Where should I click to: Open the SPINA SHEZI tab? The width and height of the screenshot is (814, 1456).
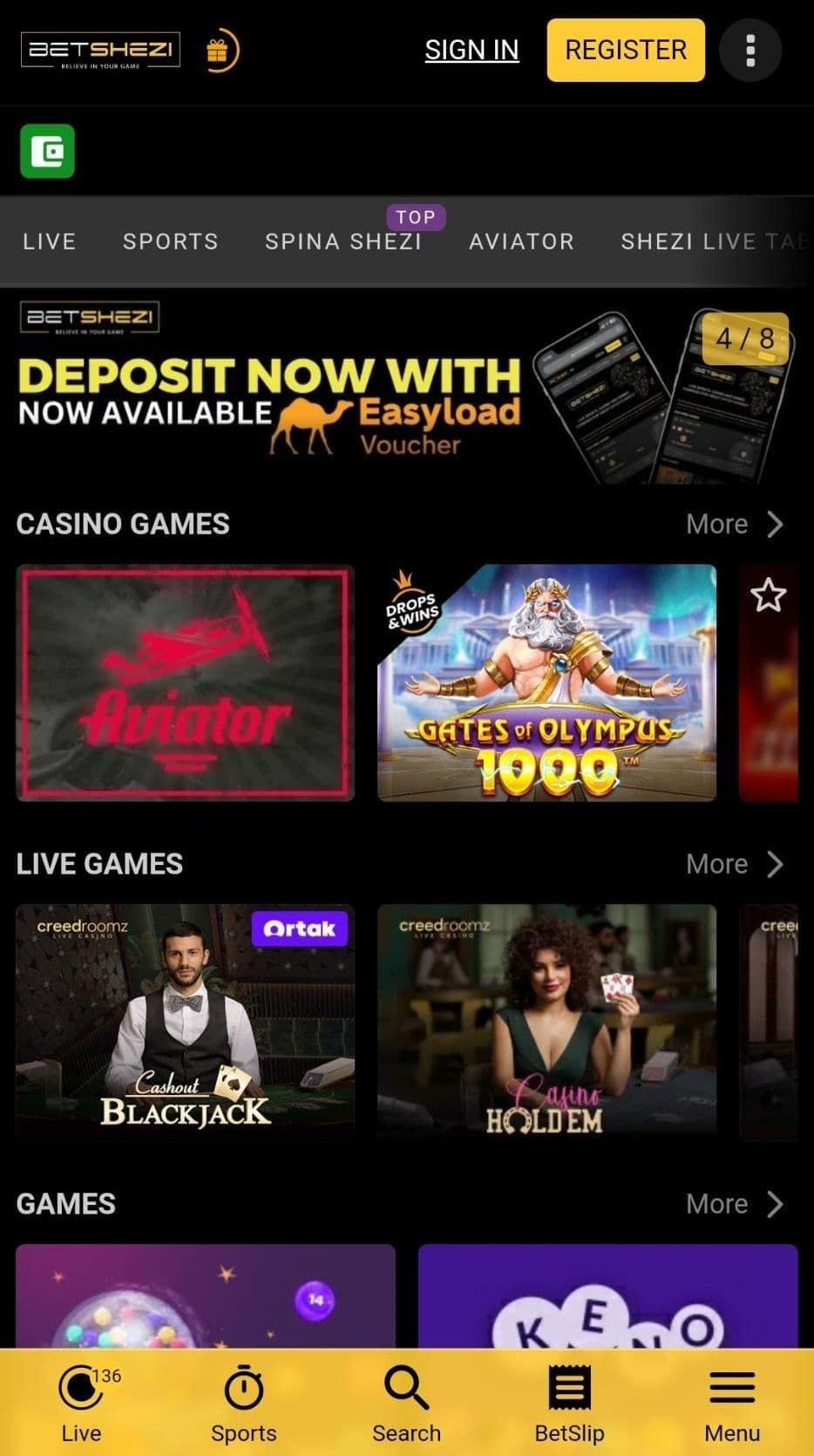tap(343, 242)
